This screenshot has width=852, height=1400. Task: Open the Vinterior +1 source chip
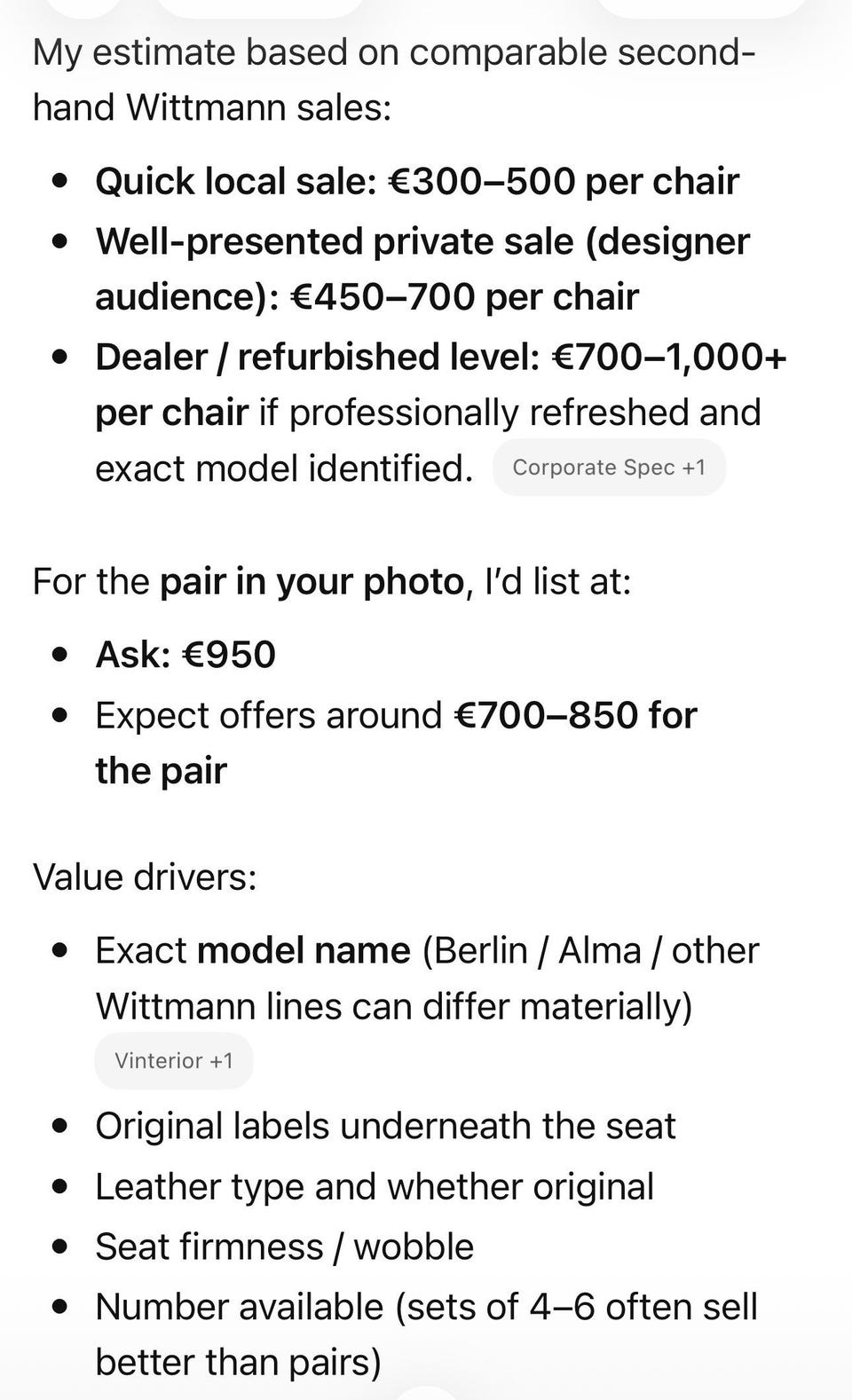[174, 1060]
